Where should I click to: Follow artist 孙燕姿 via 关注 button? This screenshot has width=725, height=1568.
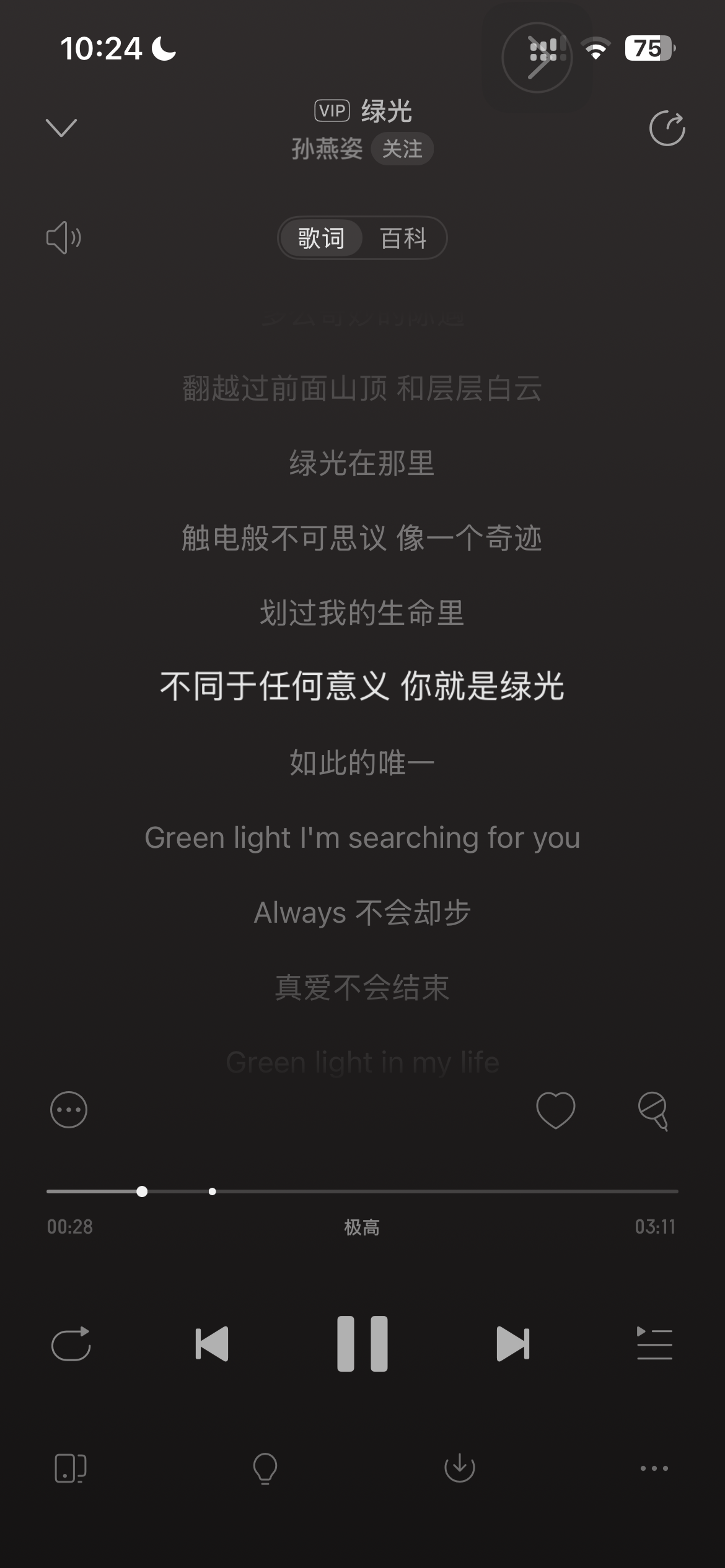(402, 149)
